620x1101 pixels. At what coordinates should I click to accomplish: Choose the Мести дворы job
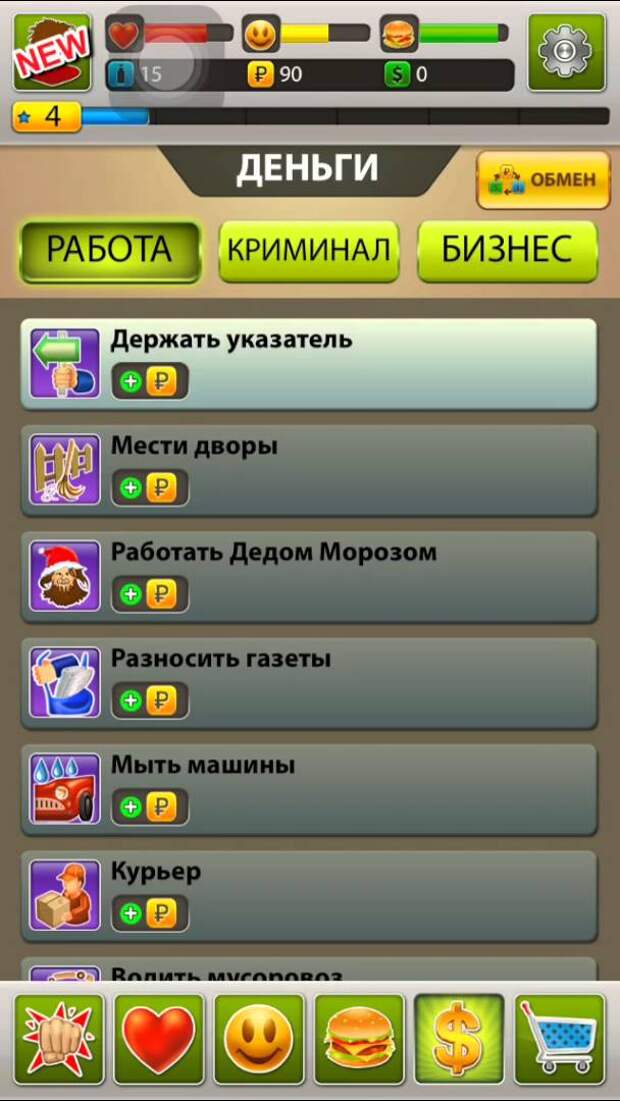tap(308, 470)
